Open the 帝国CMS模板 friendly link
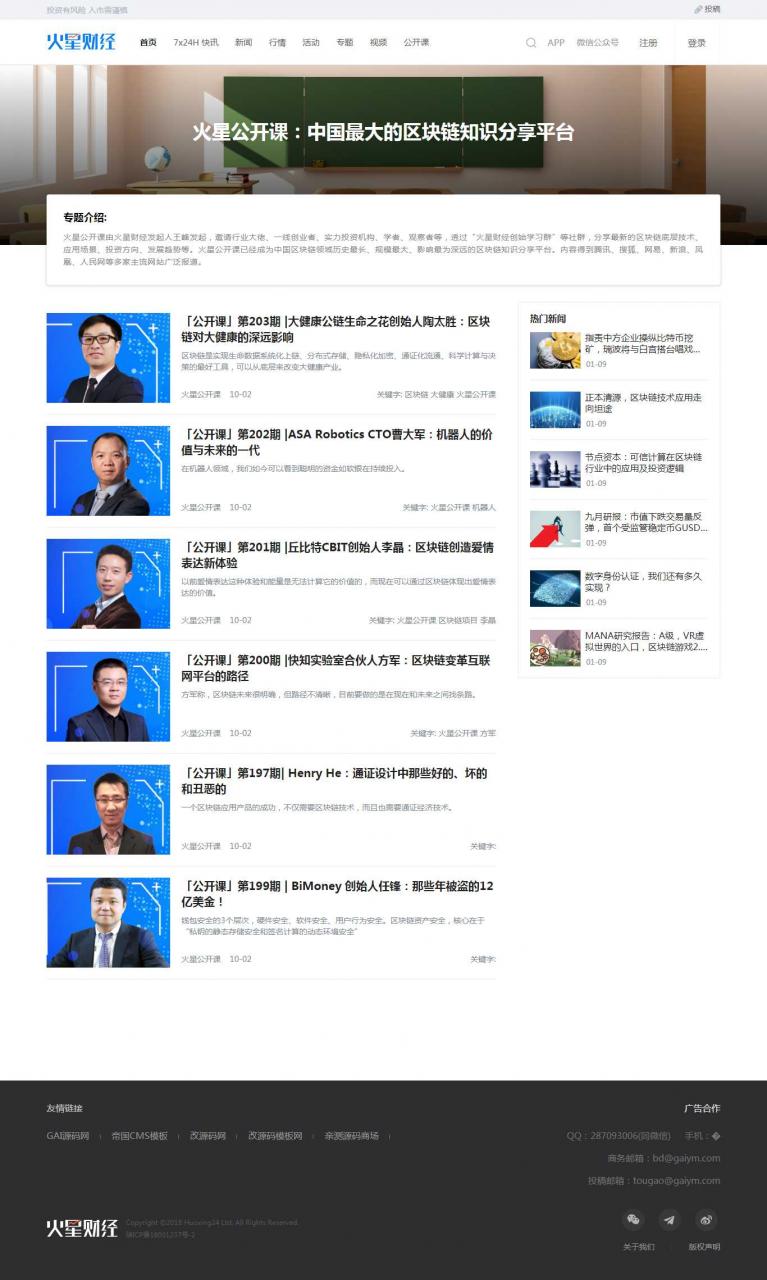 [x=140, y=1136]
